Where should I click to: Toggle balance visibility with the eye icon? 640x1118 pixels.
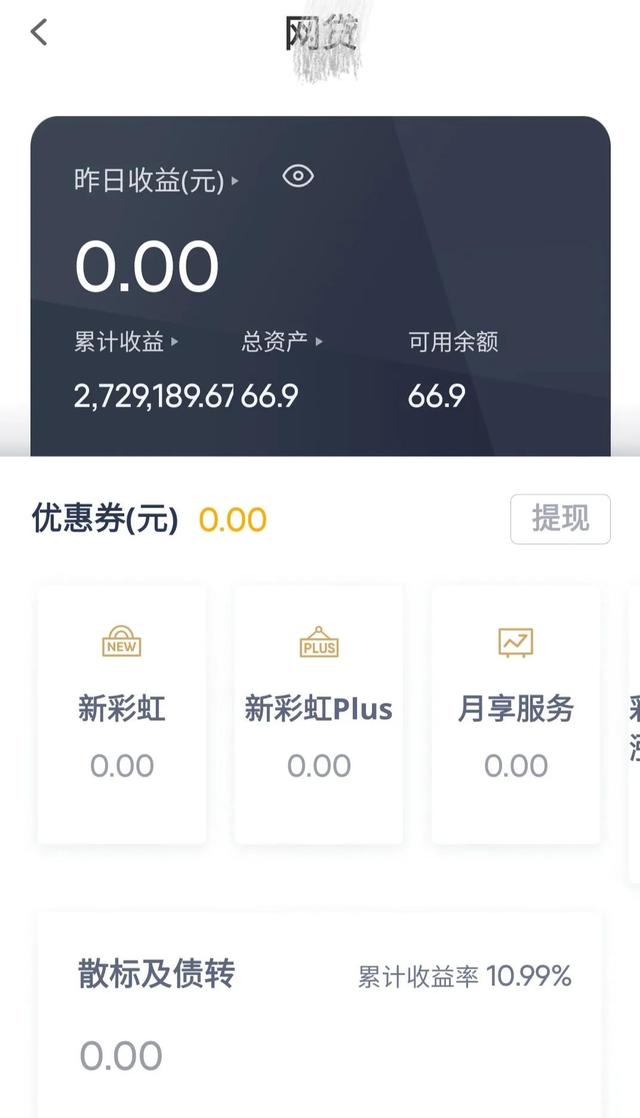pyautogui.click(x=298, y=177)
